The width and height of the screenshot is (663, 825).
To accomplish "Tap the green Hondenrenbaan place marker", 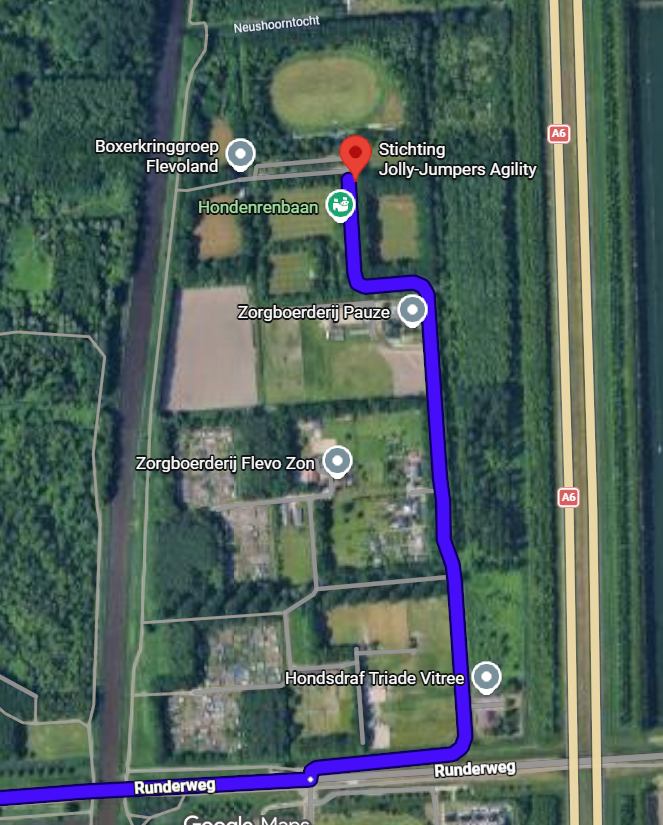I will coord(341,207).
